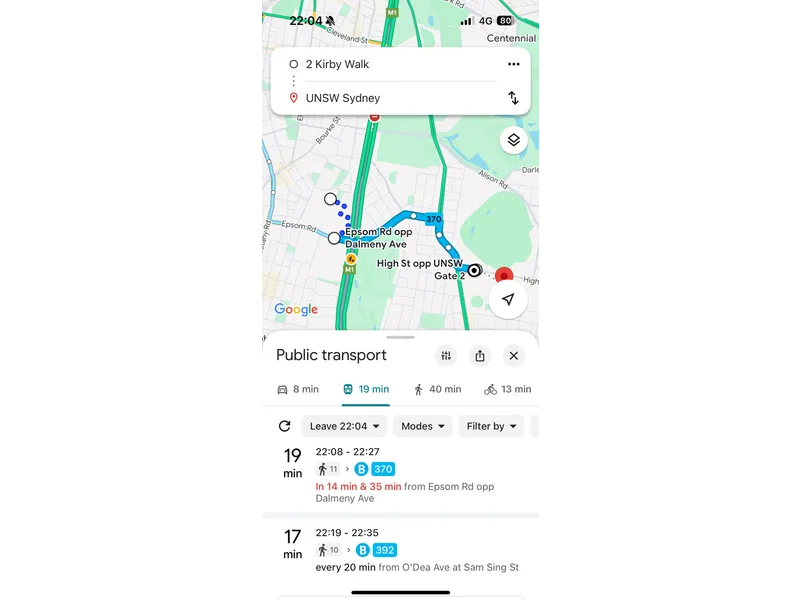This screenshot has height=600, width=800.
Task: Swap start and destination
Action: coord(513,98)
